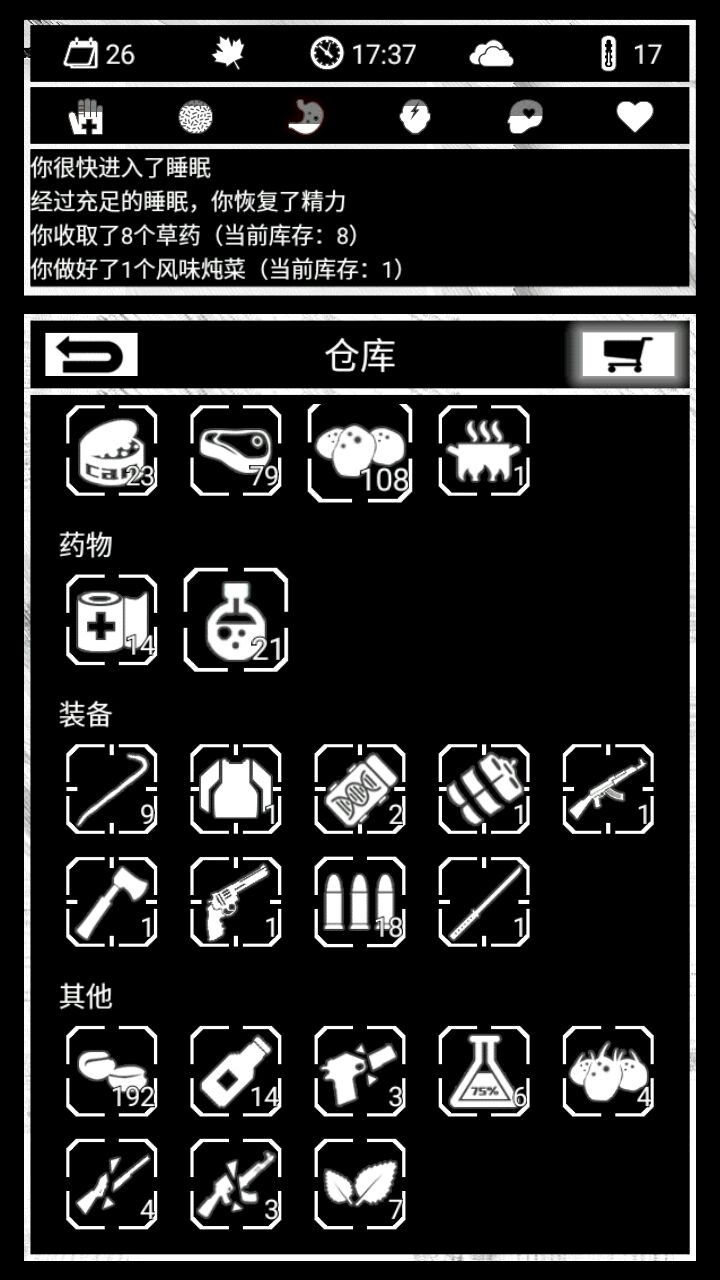Open the health status icon
This screenshot has width=720, height=1280.
(x=85, y=118)
